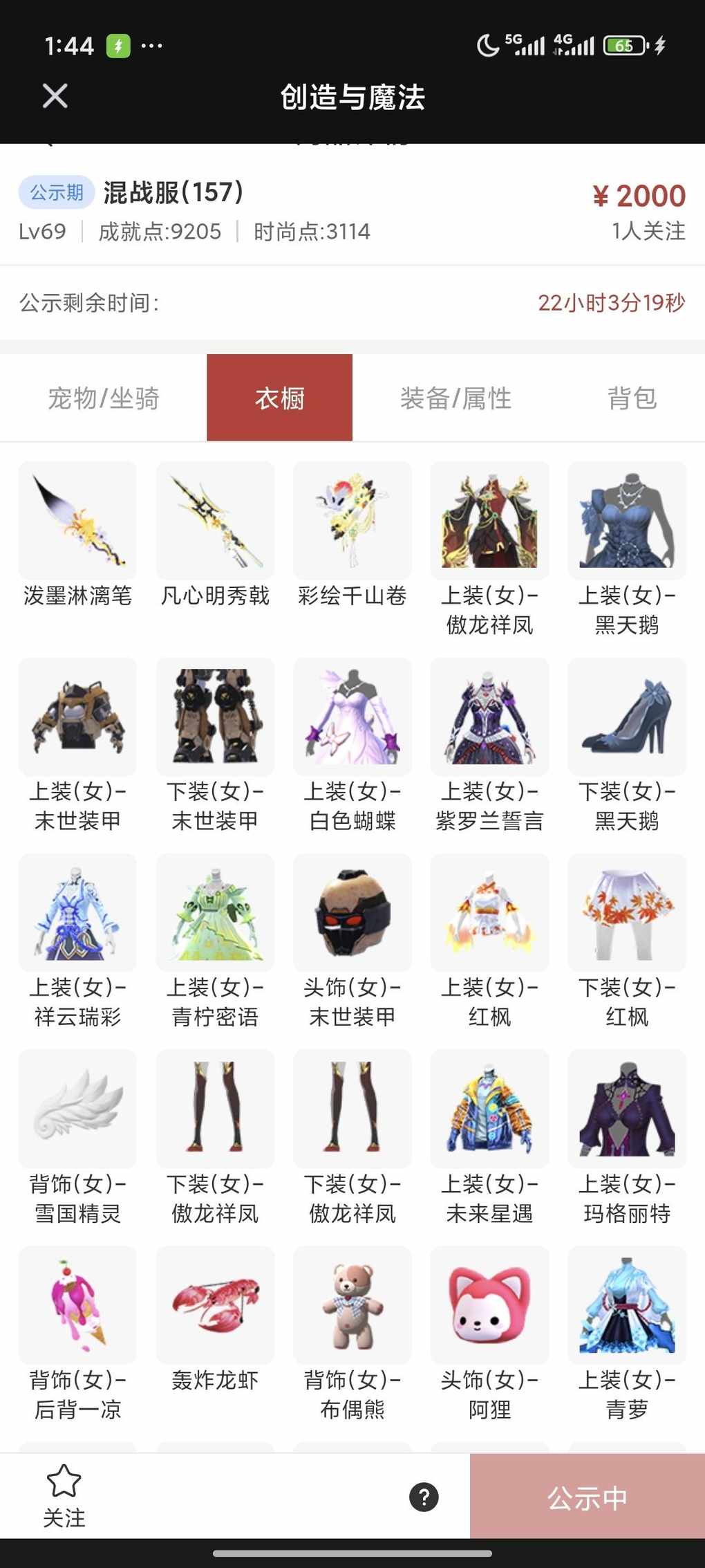The height and width of the screenshot is (1568, 705).
Task: Open 背饰(女)-雪国精灵 wings
Action: [77, 1109]
